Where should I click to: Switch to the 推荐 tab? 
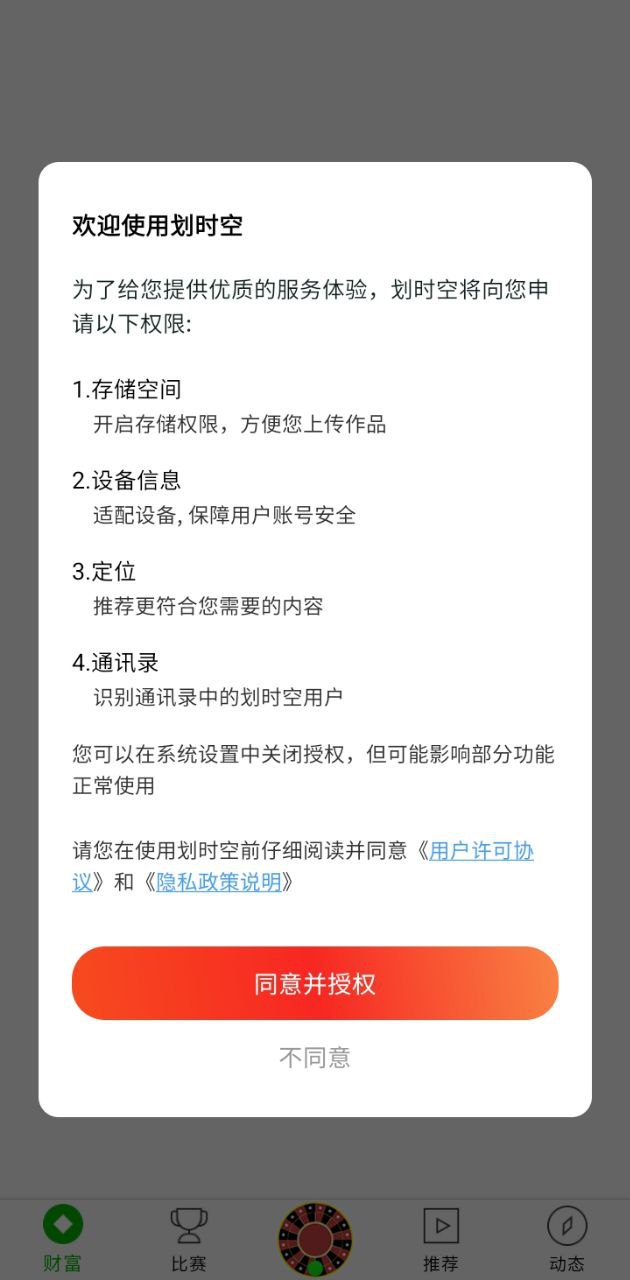[x=440, y=1238]
